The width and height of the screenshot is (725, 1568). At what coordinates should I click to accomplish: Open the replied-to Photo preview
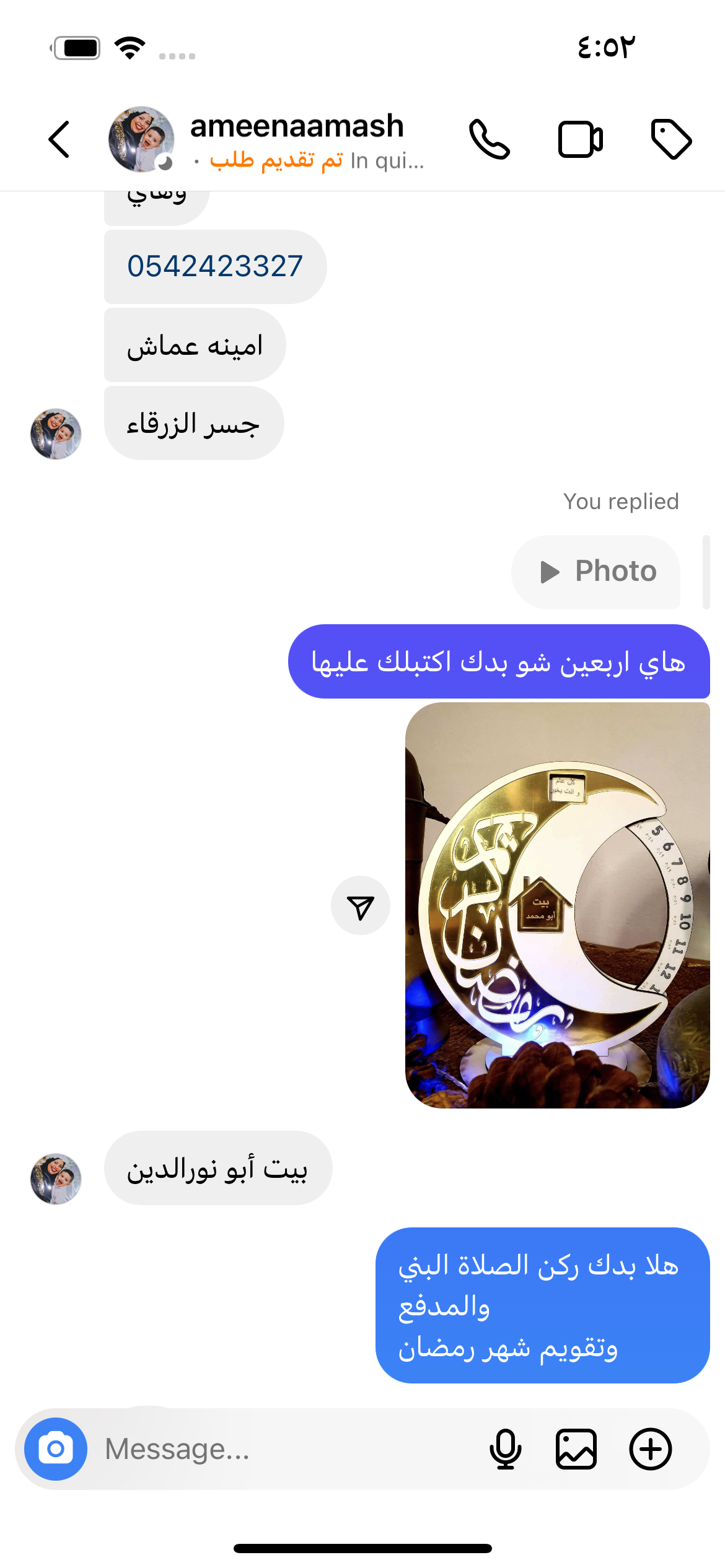(596, 572)
